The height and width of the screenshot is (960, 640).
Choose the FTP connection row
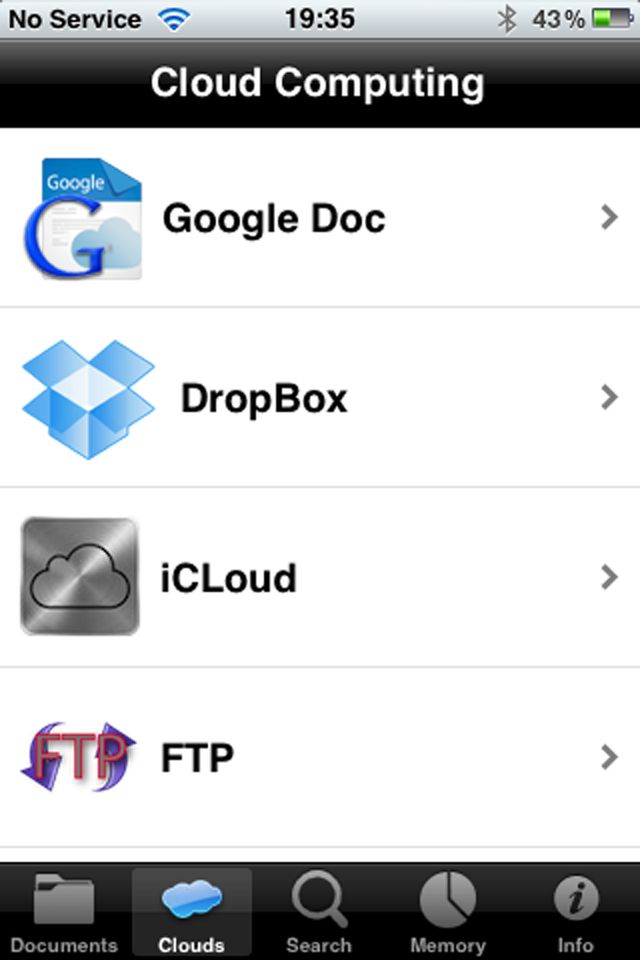[x=320, y=758]
